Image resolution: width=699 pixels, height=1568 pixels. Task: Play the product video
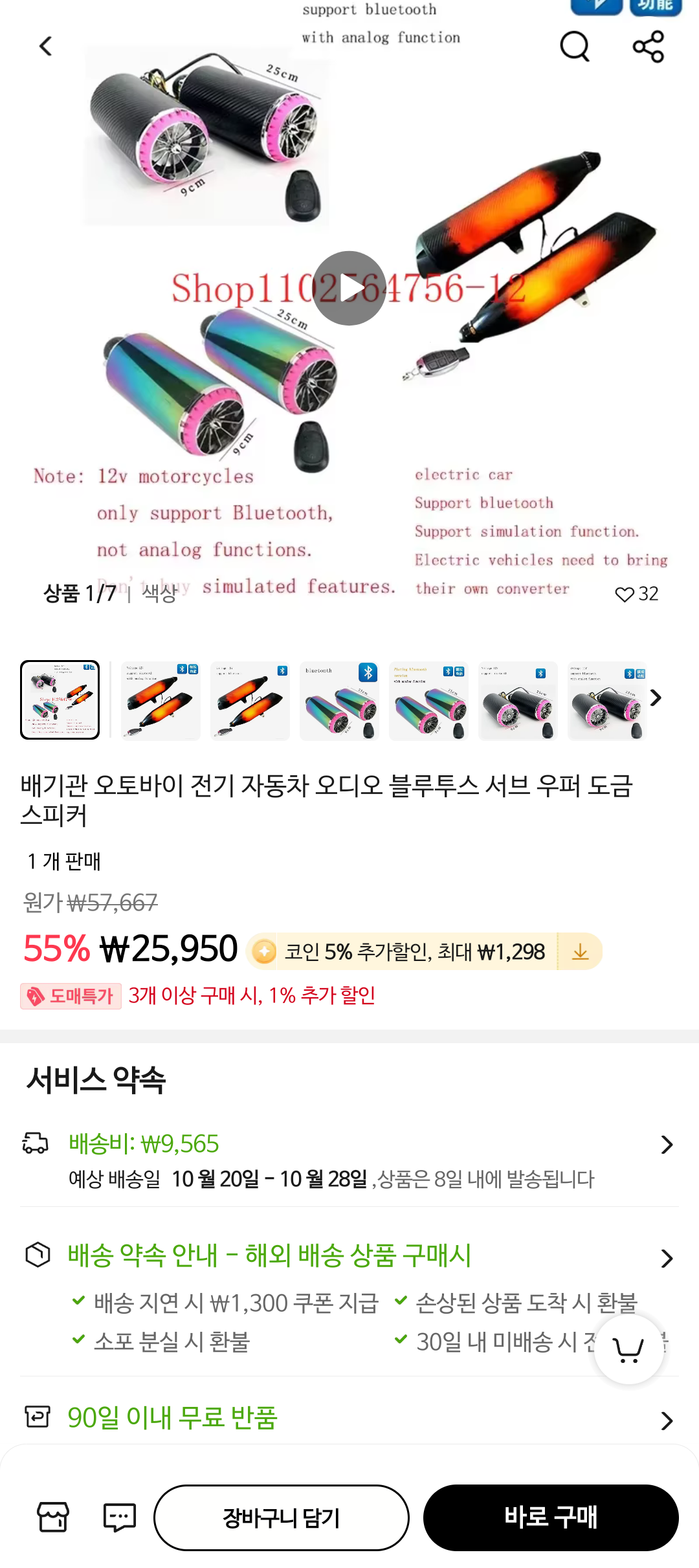[349, 288]
